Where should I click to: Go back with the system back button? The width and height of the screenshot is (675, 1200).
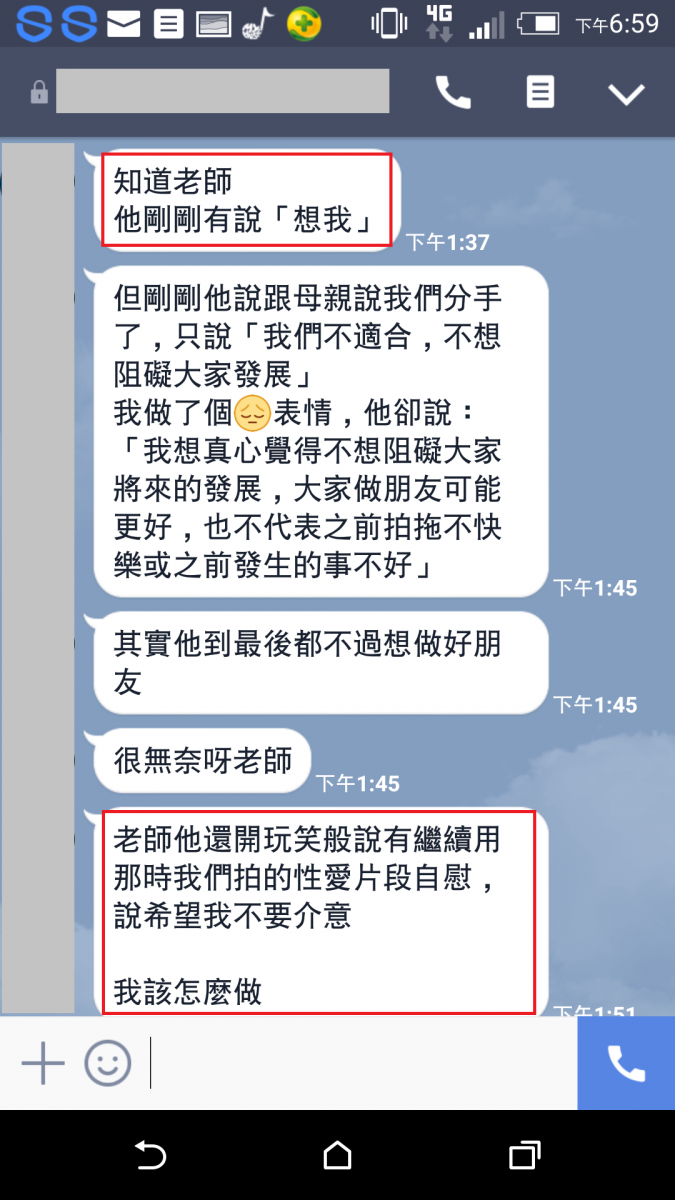[x=150, y=1156]
